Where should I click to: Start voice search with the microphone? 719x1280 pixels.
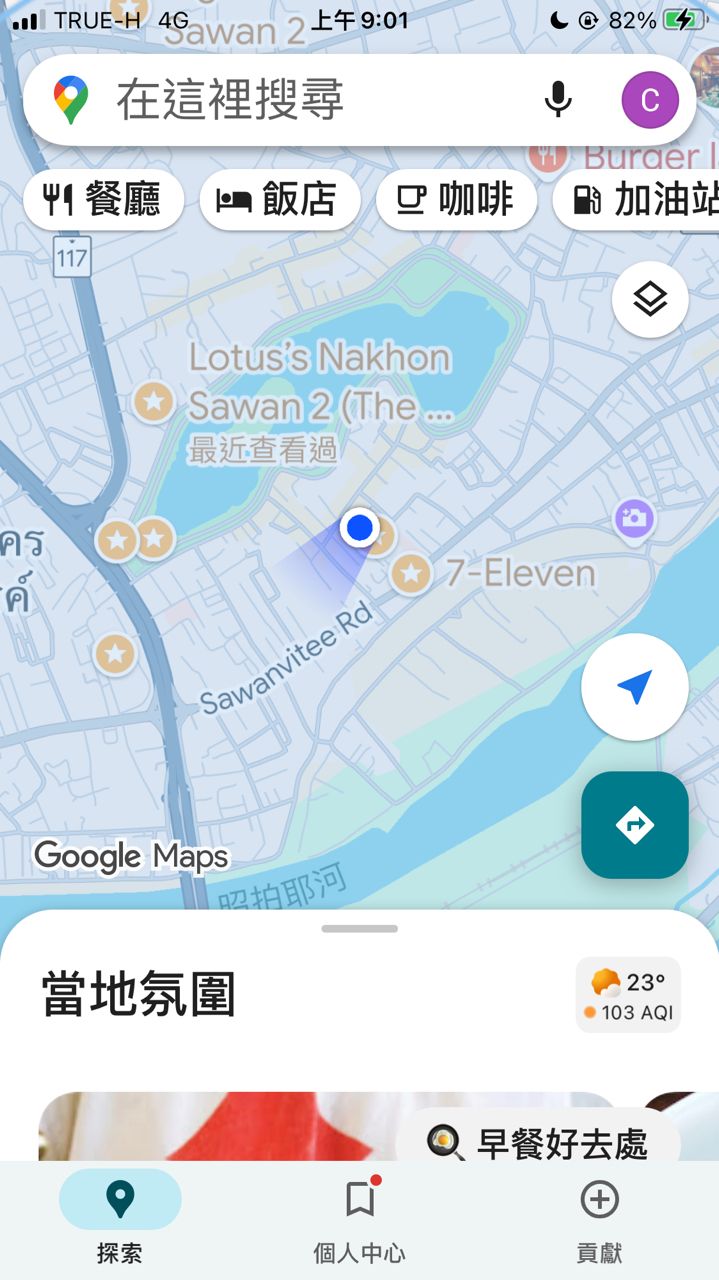(x=558, y=100)
